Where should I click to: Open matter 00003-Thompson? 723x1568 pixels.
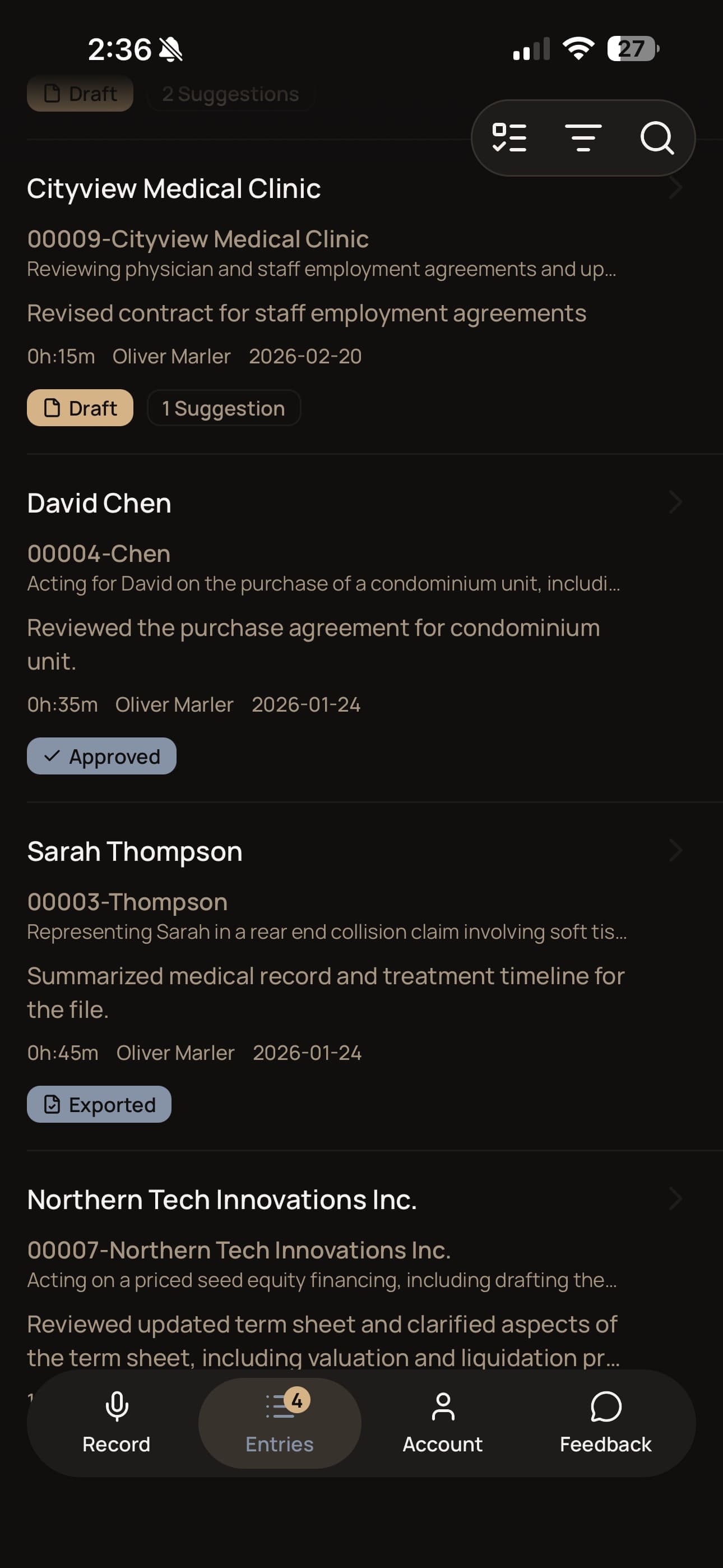pos(127,901)
